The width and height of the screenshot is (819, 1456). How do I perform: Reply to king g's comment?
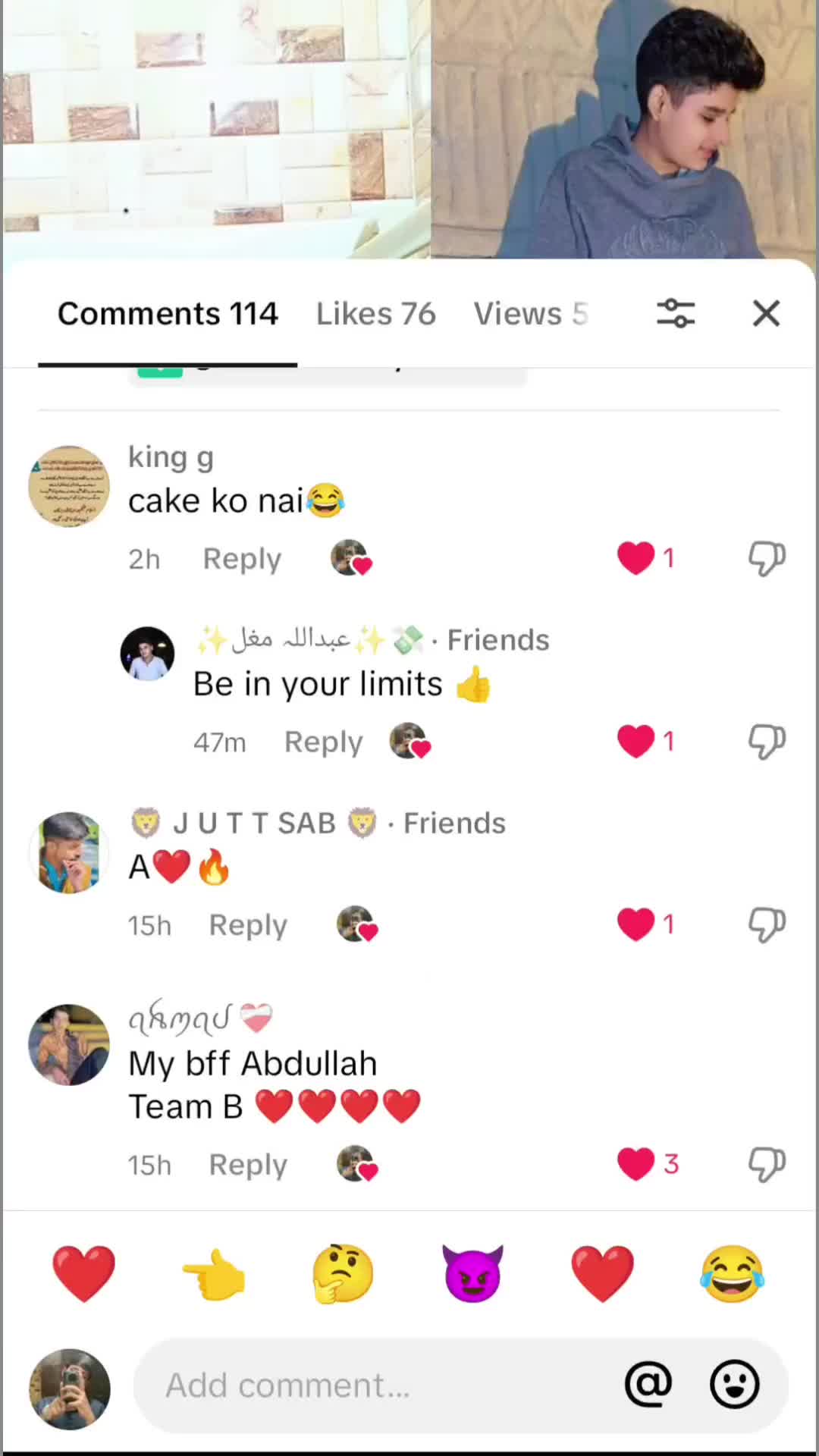coord(242,559)
